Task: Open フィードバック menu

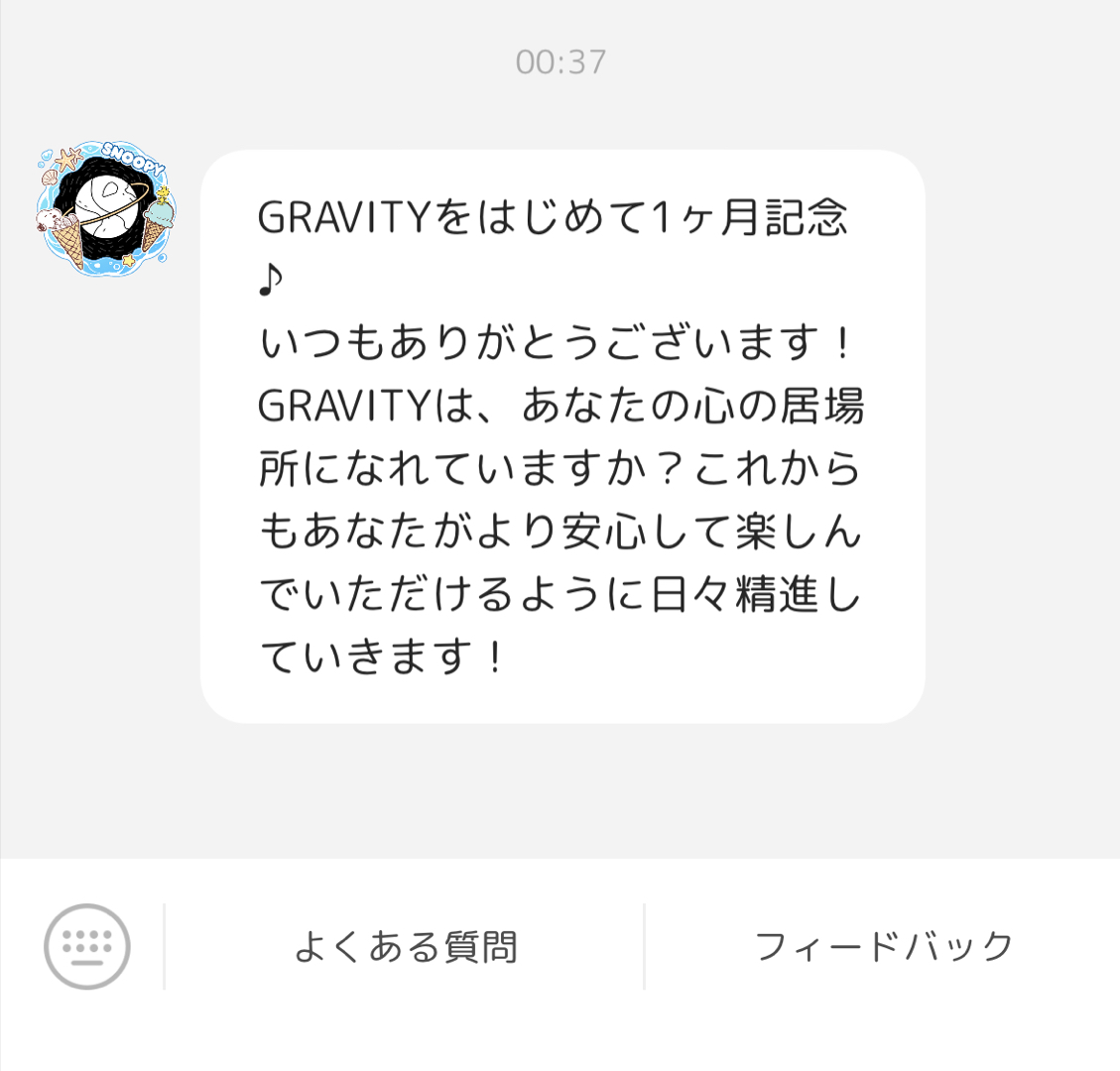Action: [x=883, y=947]
